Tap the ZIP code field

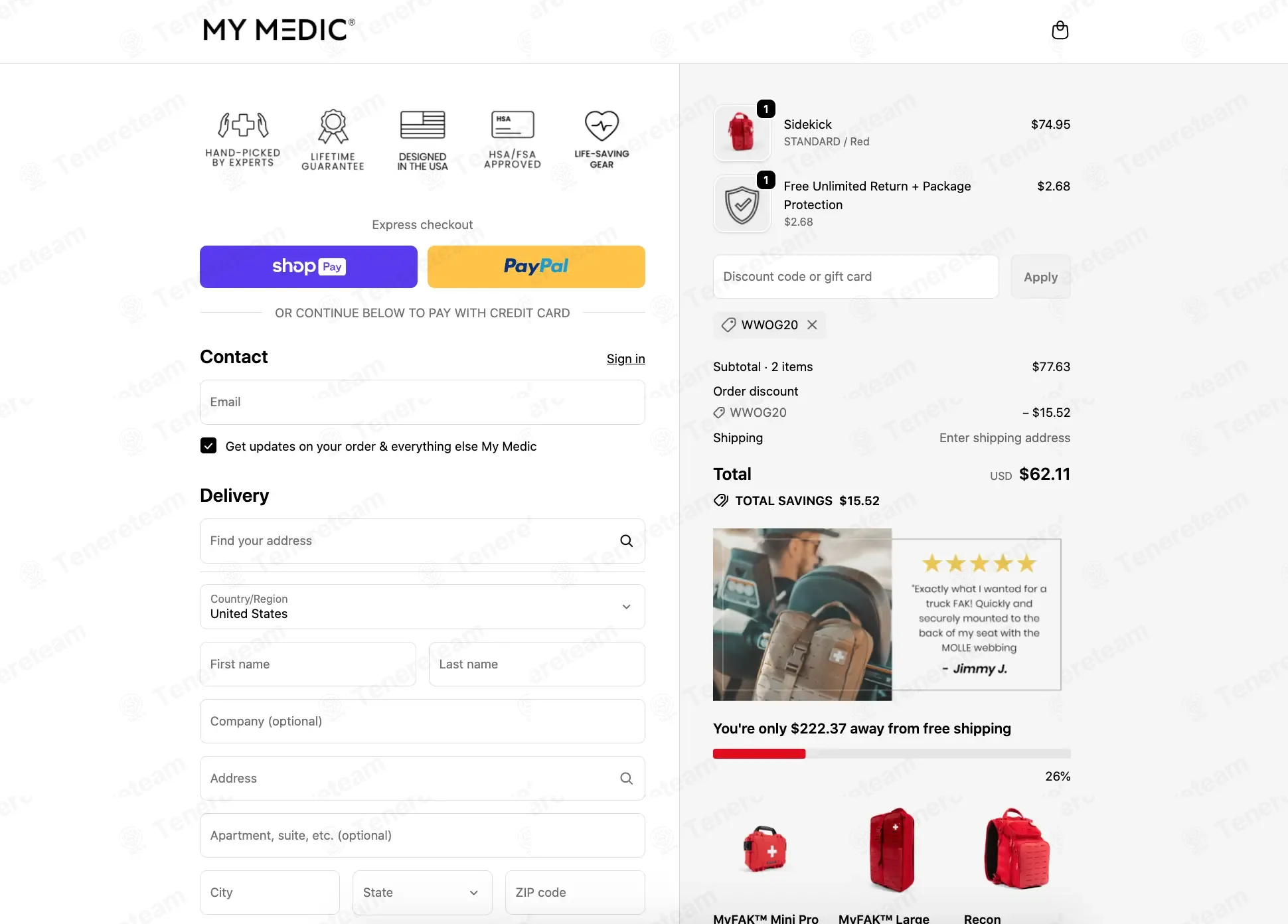575,893
